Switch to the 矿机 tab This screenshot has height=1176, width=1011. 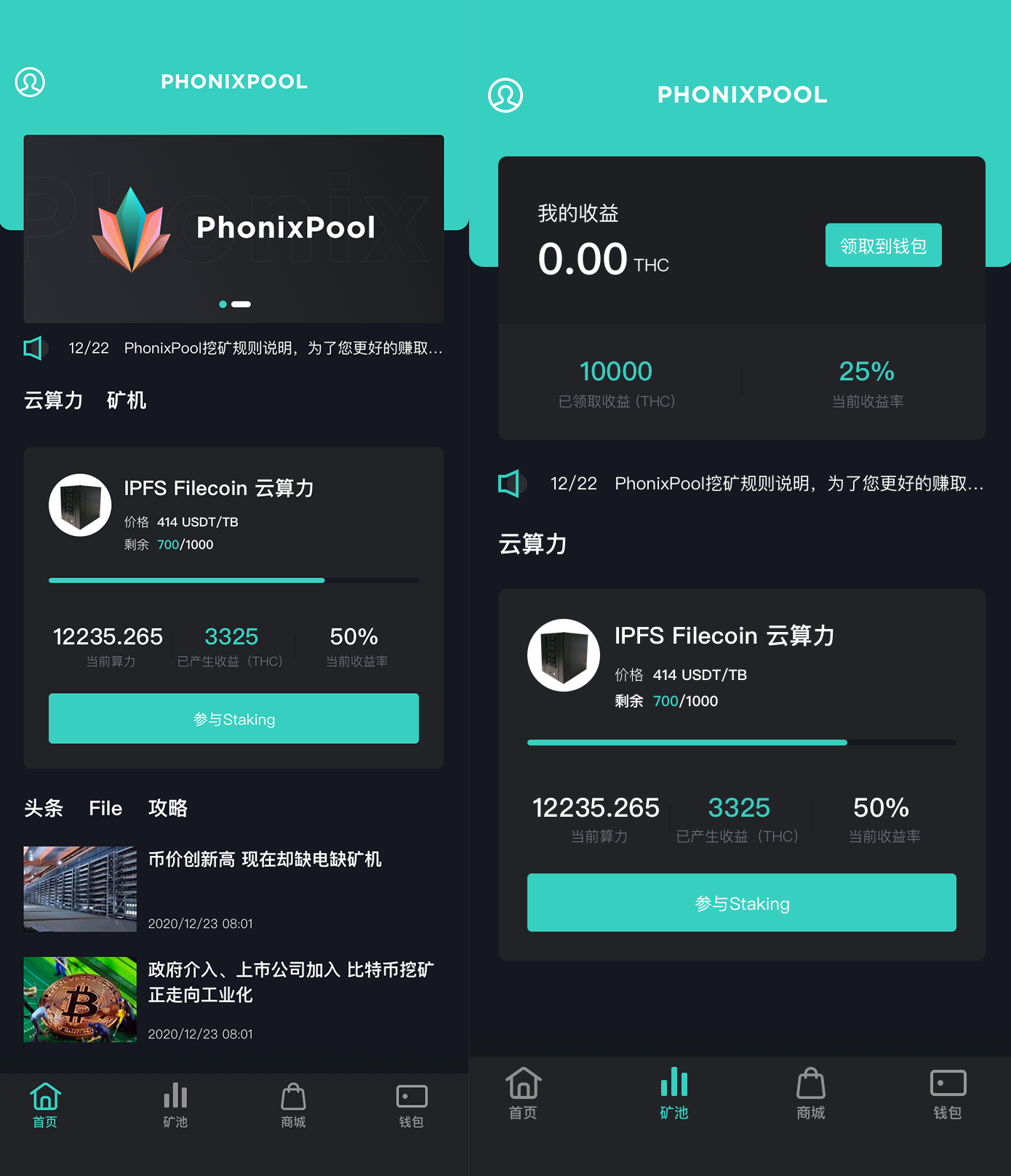click(x=127, y=401)
